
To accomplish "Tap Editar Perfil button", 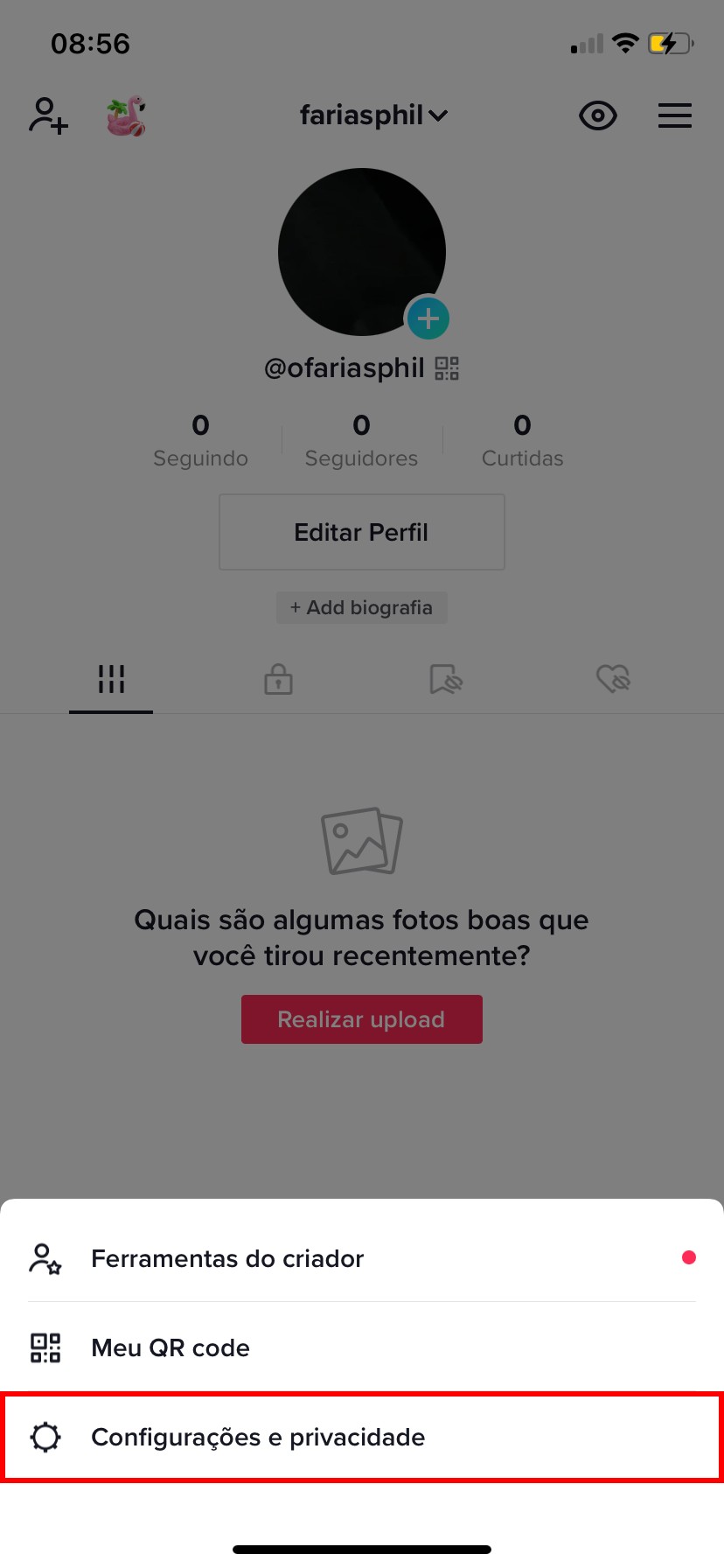I will click(x=361, y=532).
